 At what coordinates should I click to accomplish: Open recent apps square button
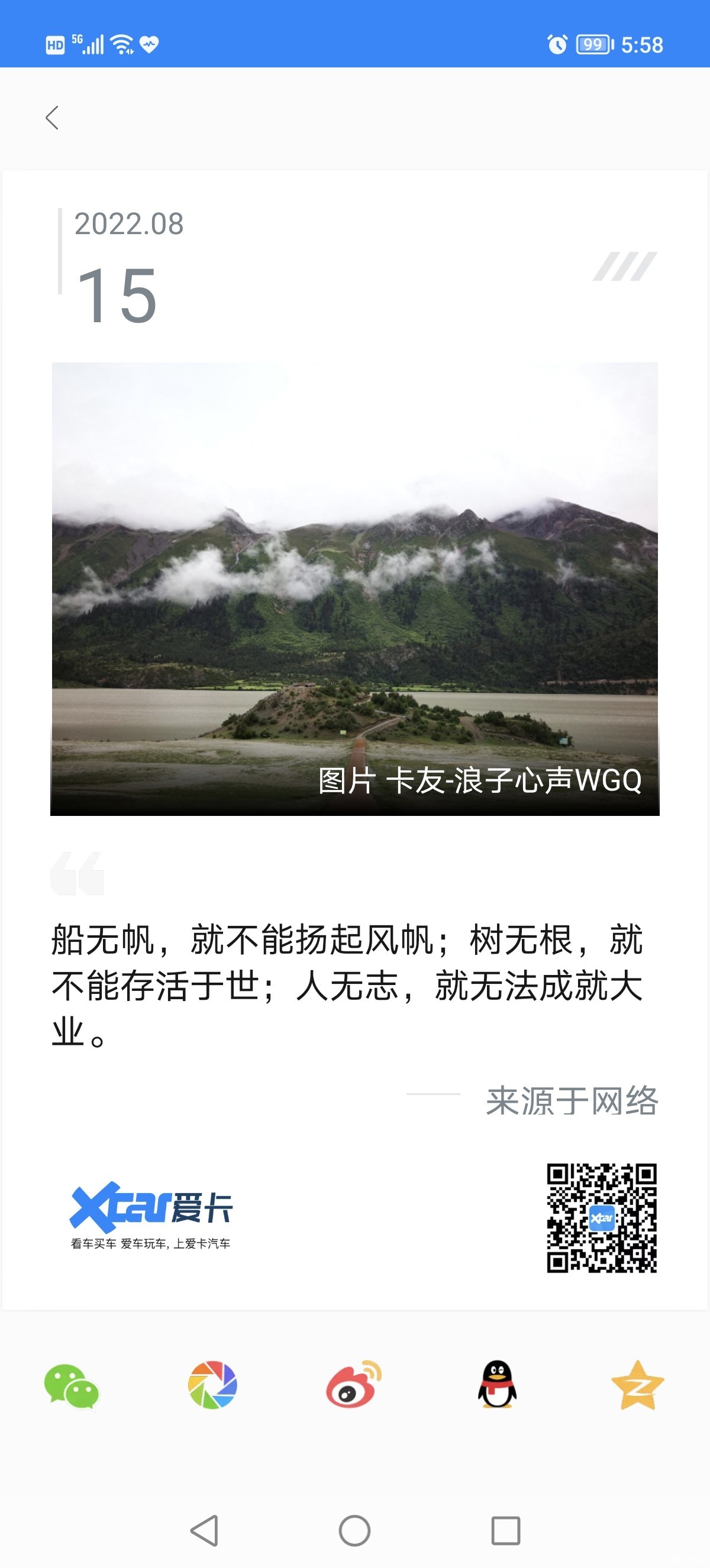click(505, 1530)
